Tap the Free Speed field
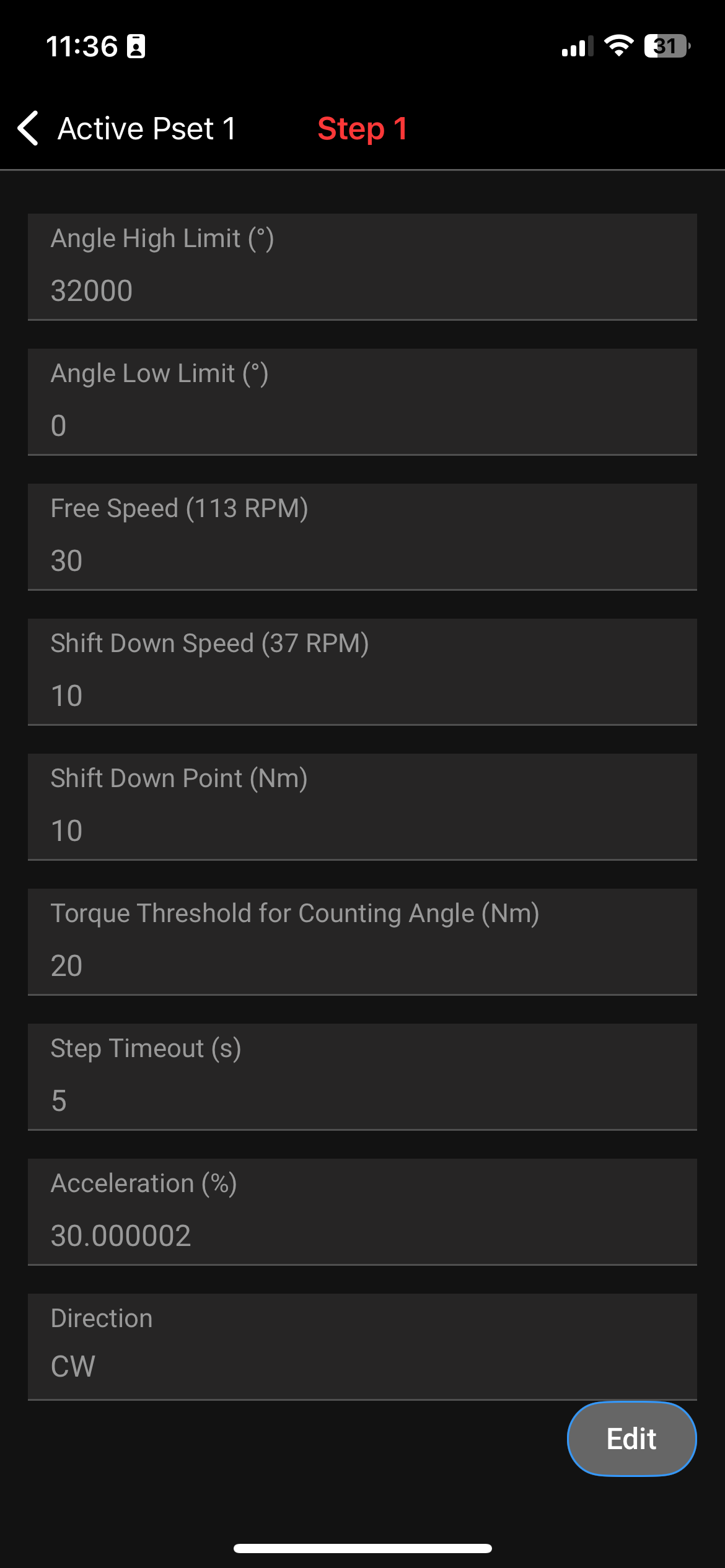Image resolution: width=725 pixels, height=1568 pixels. (362, 538)
